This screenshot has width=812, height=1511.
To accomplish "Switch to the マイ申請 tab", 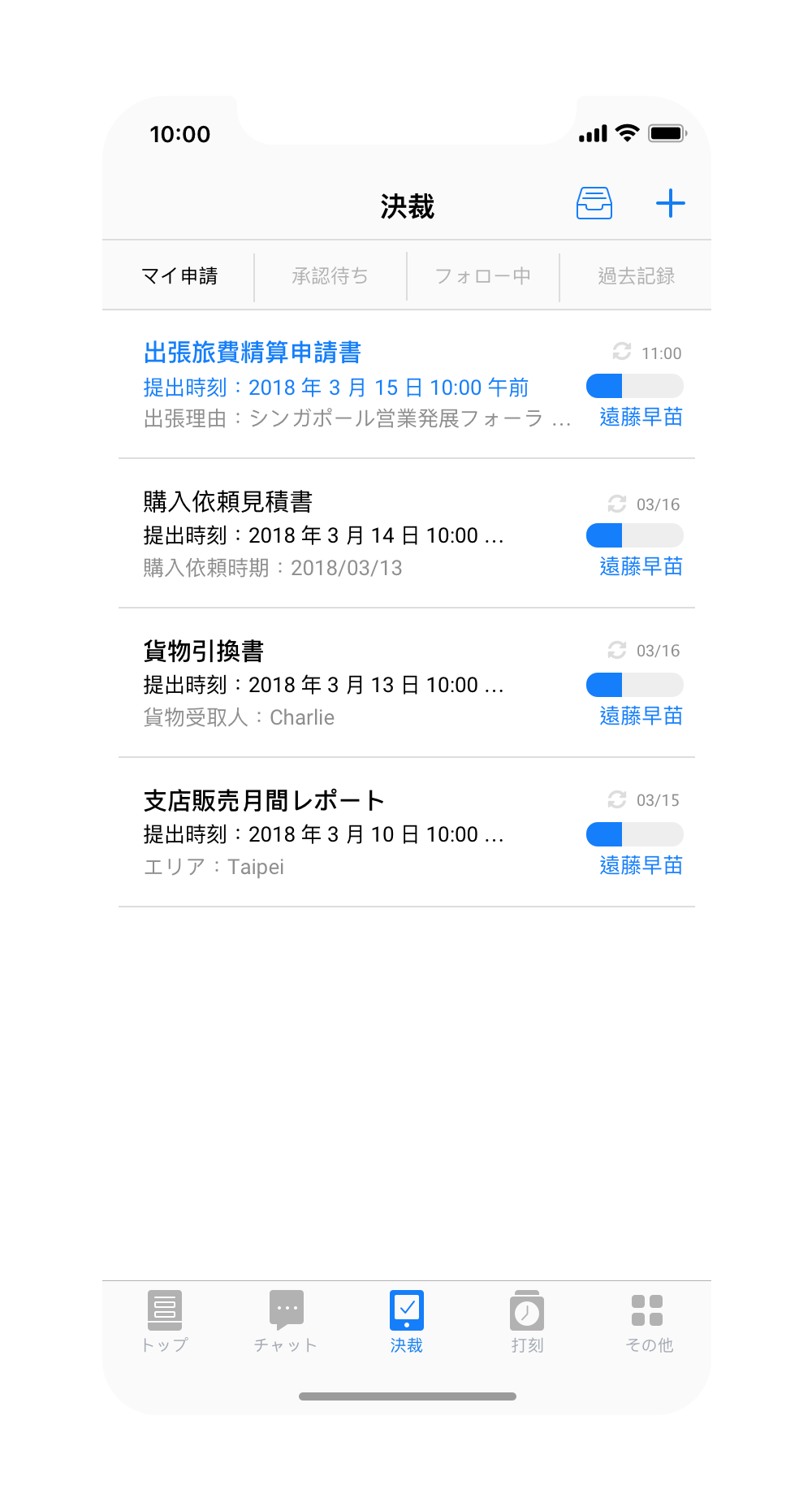I will [x=179, y=276].
